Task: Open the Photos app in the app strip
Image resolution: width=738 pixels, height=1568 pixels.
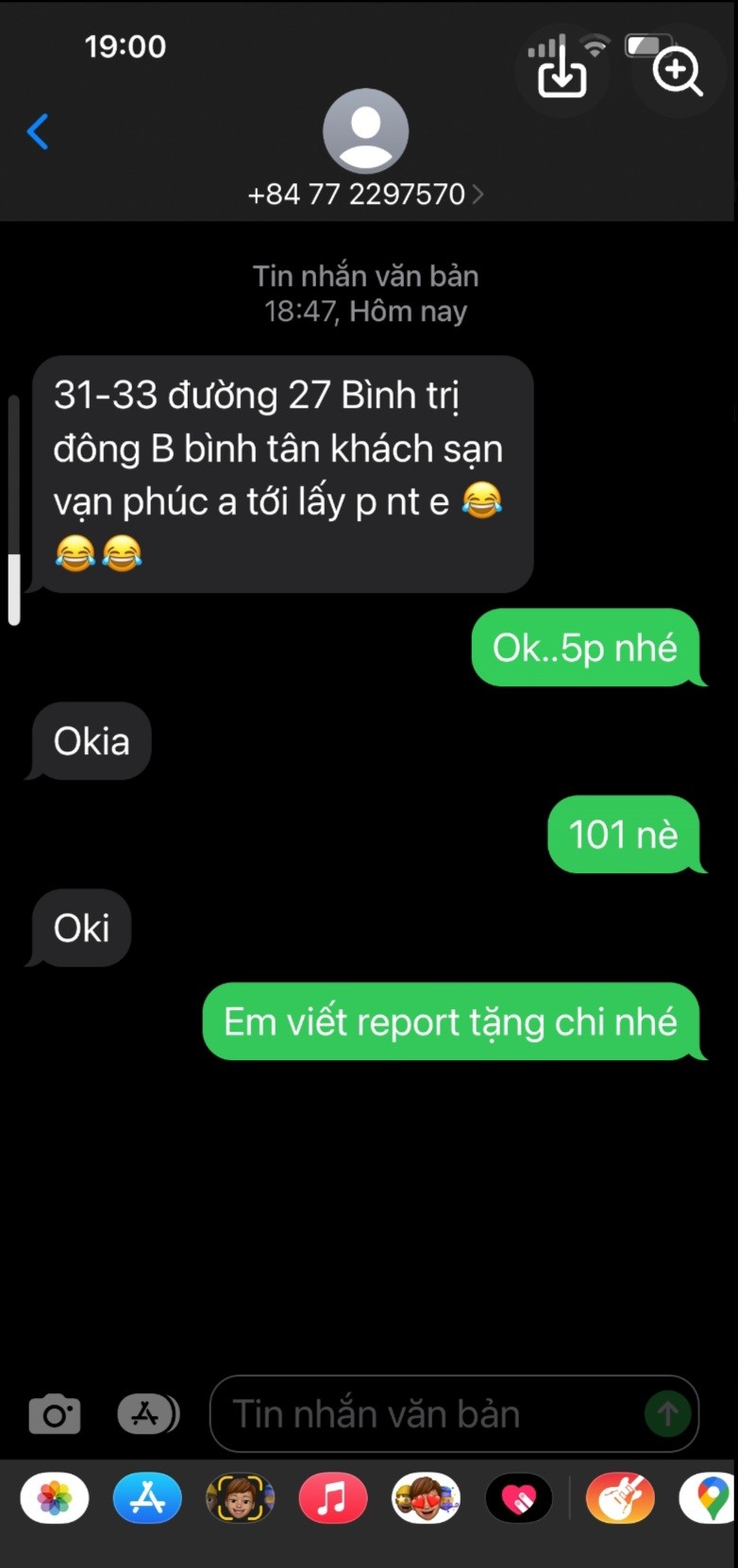Action: [x=55, y=1498]
